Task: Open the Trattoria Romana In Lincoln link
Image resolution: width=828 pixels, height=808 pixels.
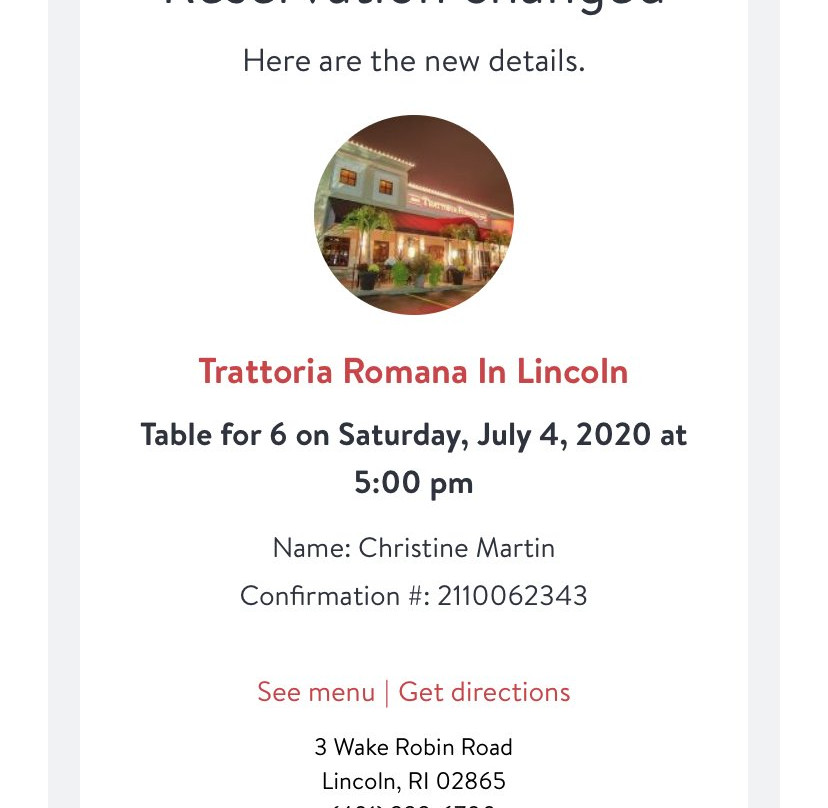Action: point(413,372)
